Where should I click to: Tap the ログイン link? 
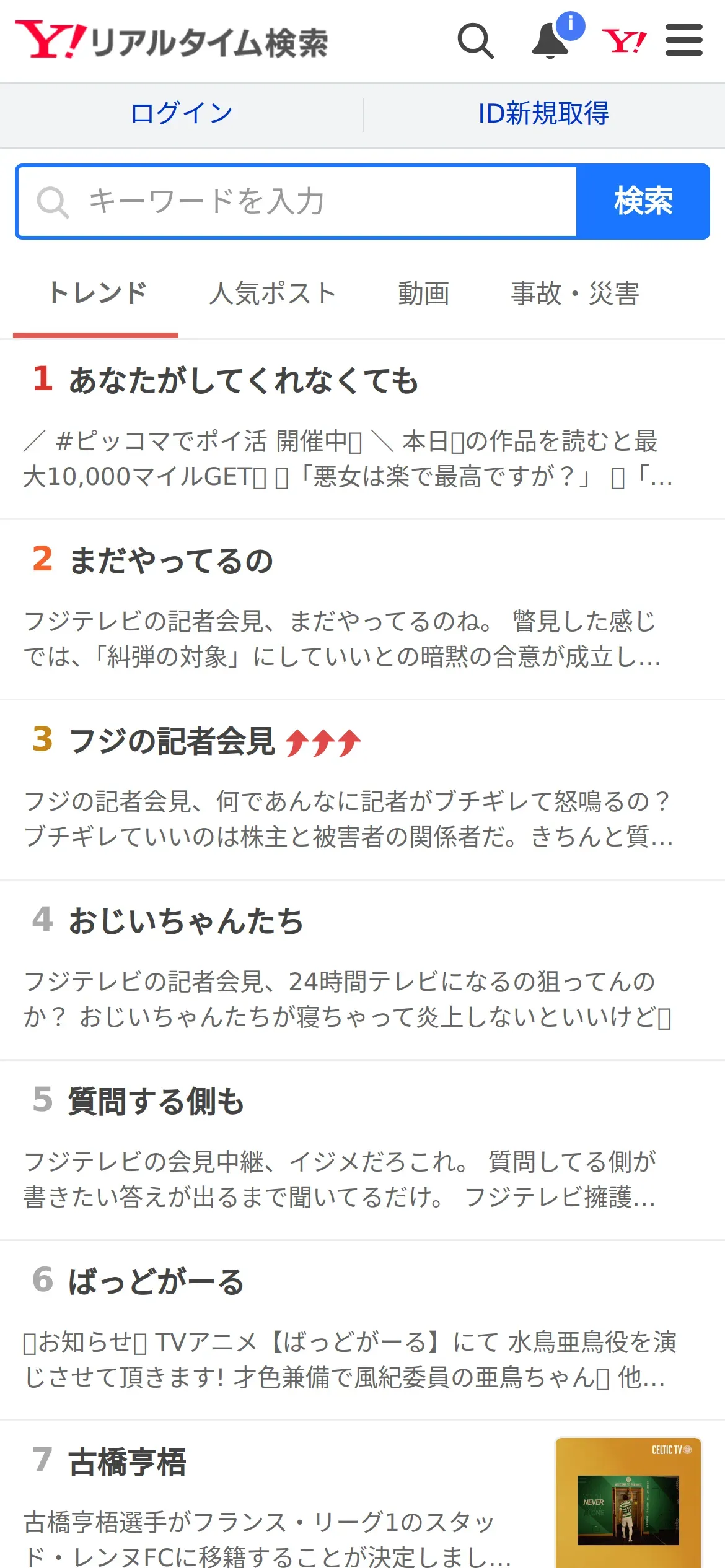(x=182, y=114)
